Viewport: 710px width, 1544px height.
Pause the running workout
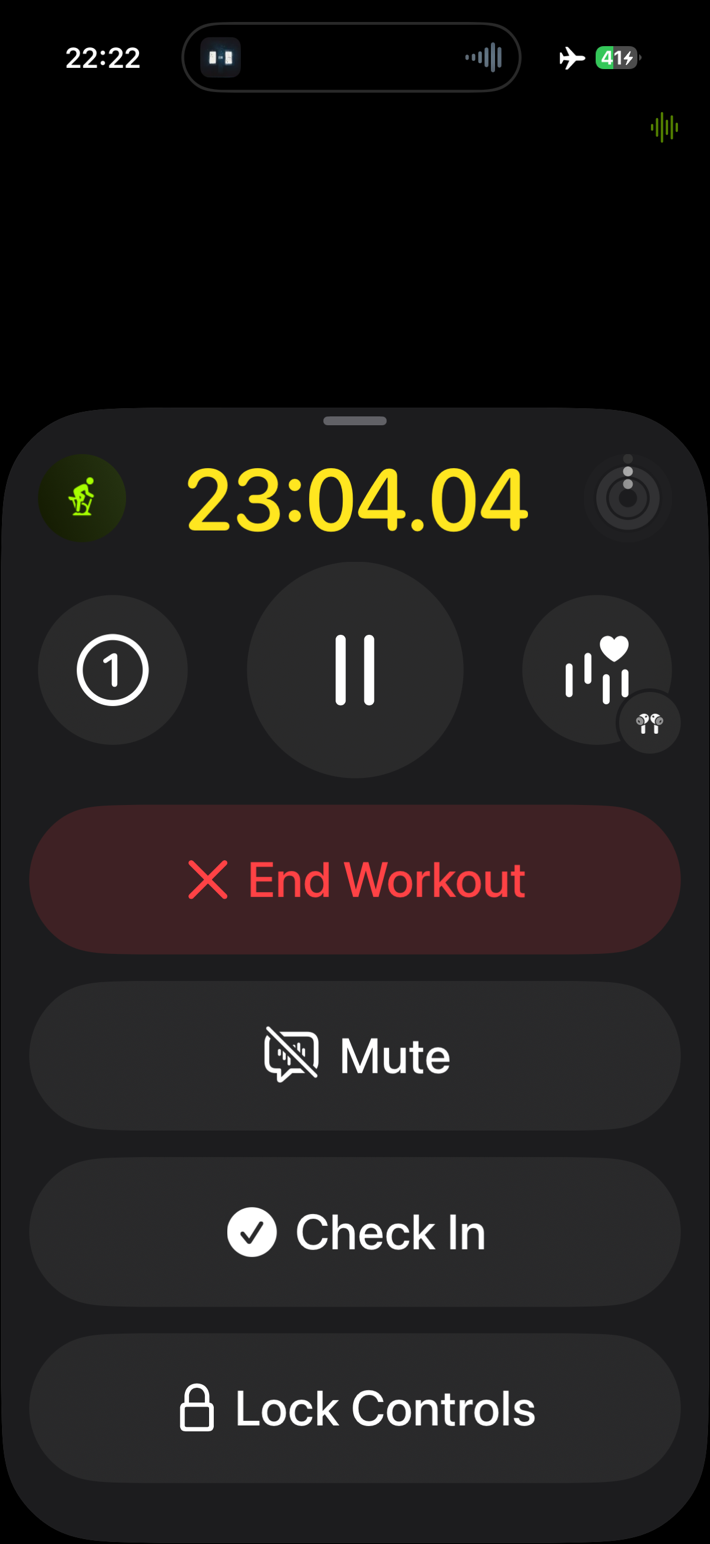click(x=355, y=670)
